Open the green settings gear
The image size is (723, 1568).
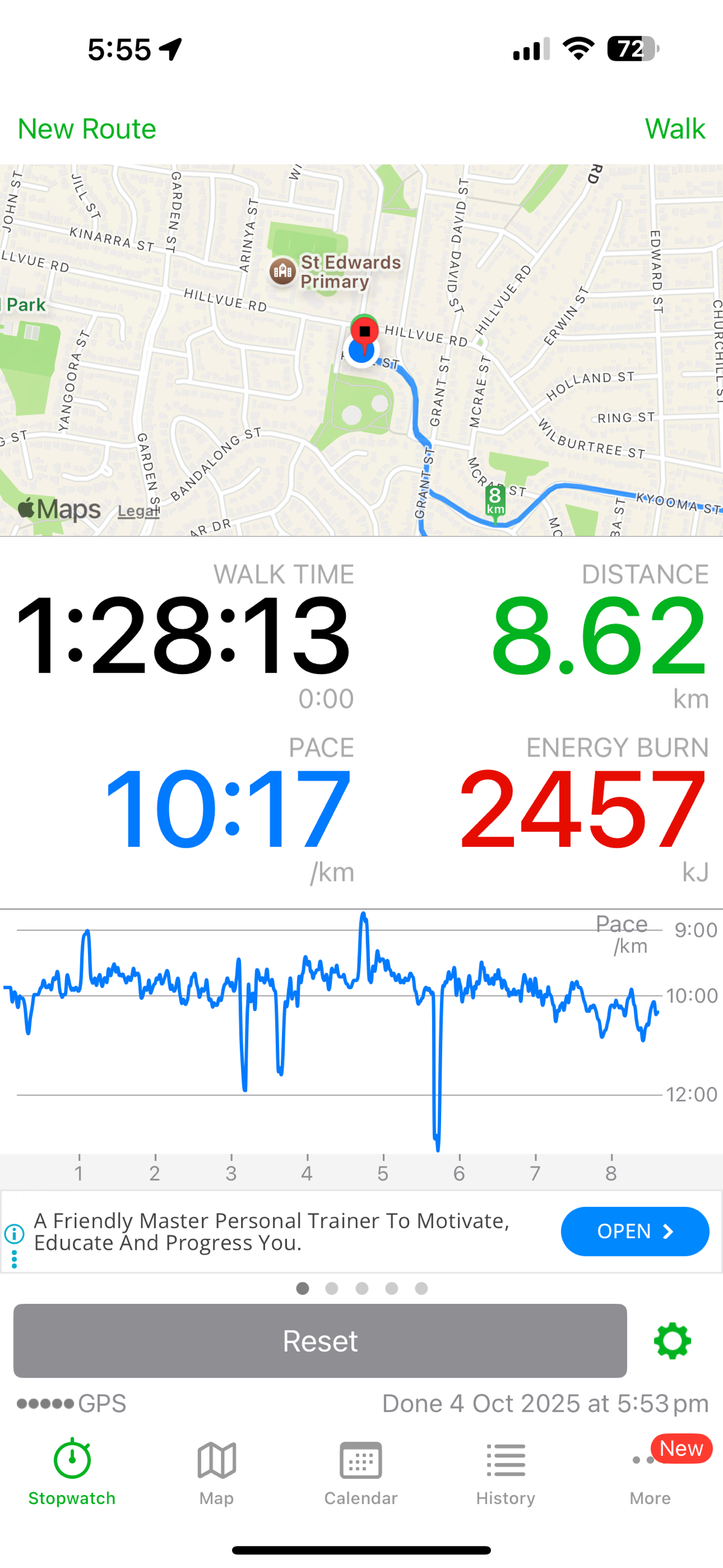click(672, 1341)
